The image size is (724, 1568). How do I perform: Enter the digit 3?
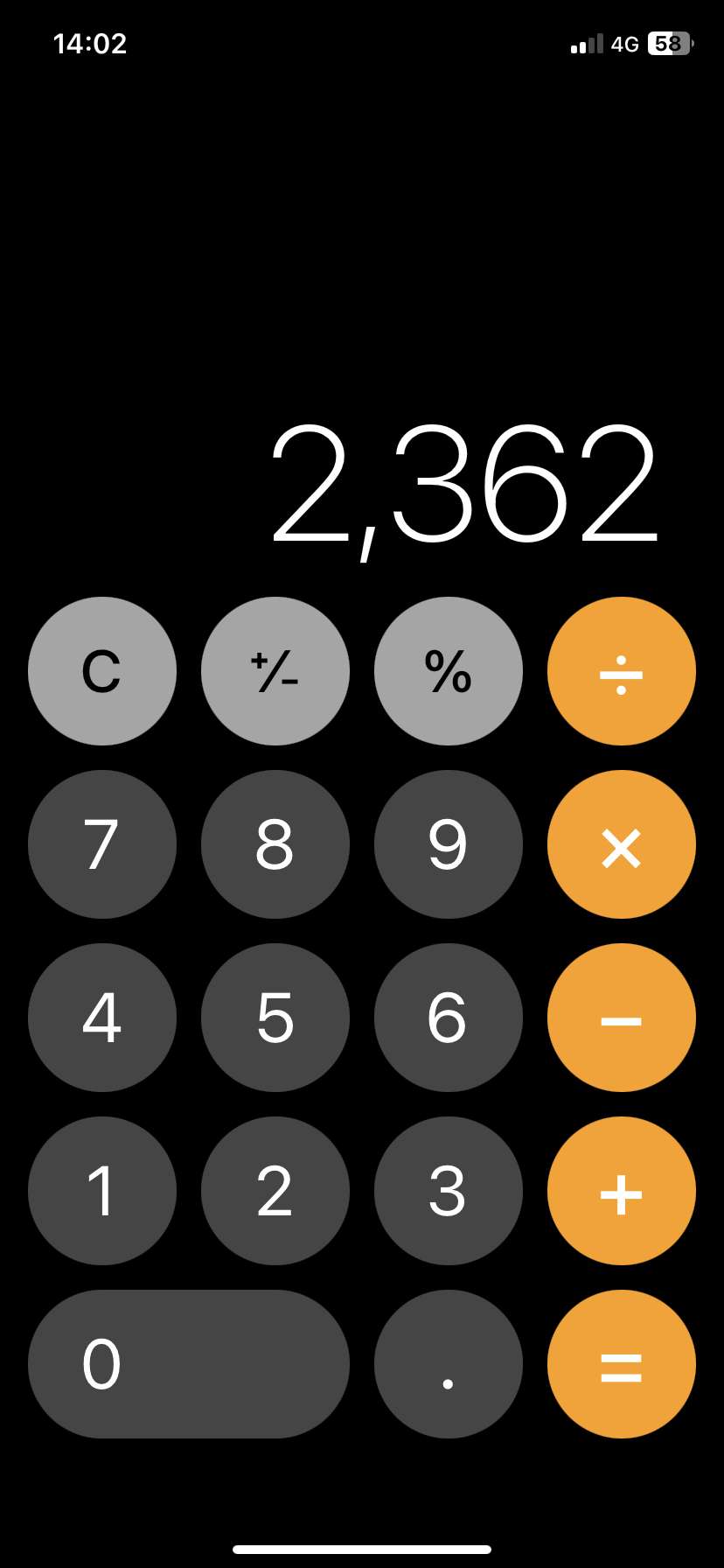(449, 1191)
